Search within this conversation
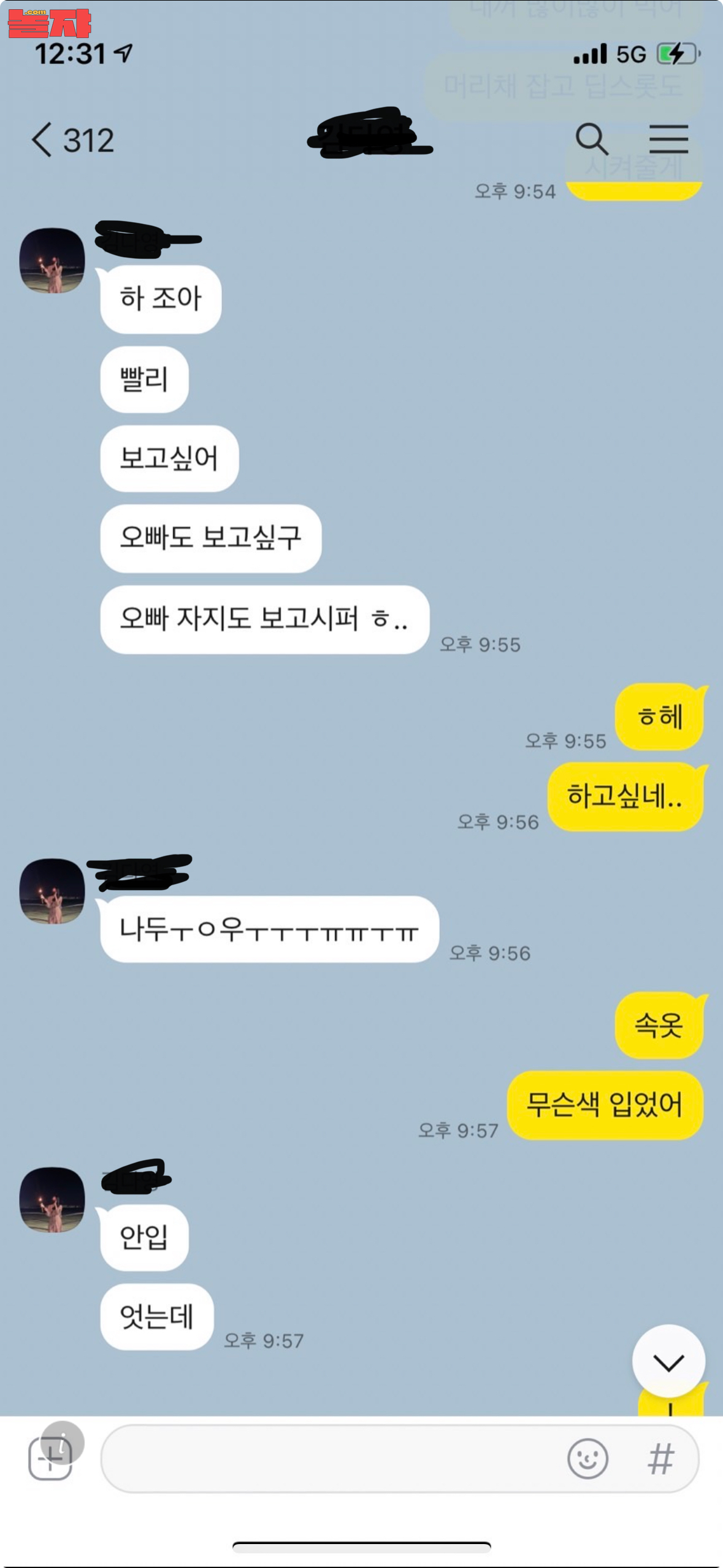This screenshot has height=1568, width=723. [592, 139]
